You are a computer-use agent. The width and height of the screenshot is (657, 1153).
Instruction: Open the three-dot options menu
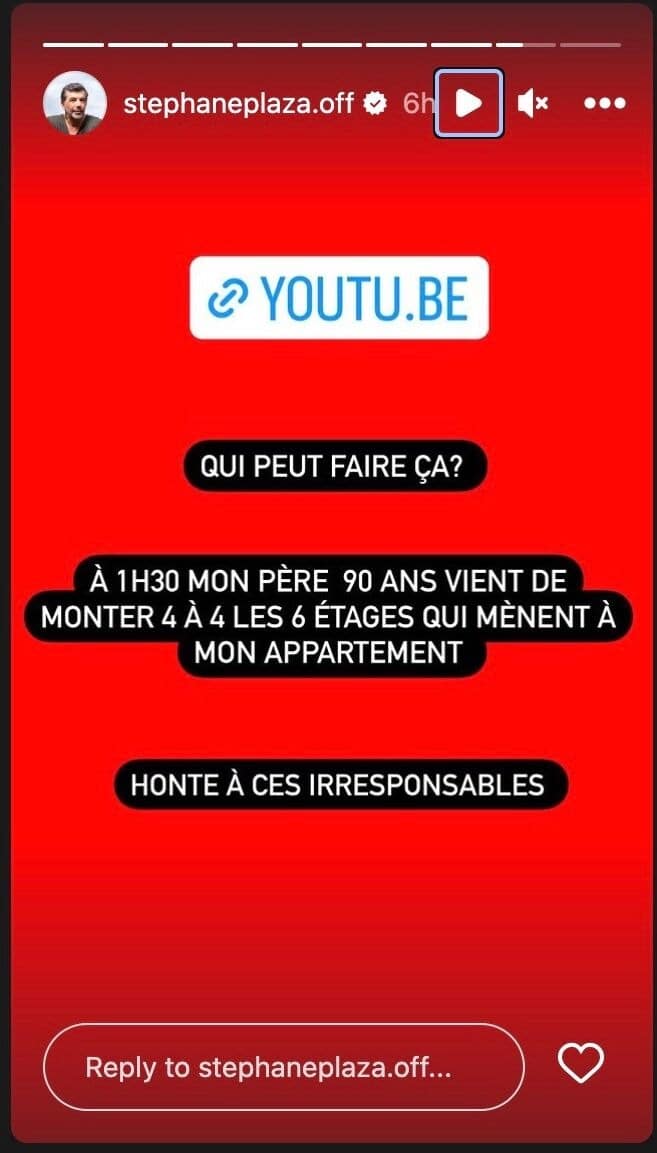pos(604,103)
